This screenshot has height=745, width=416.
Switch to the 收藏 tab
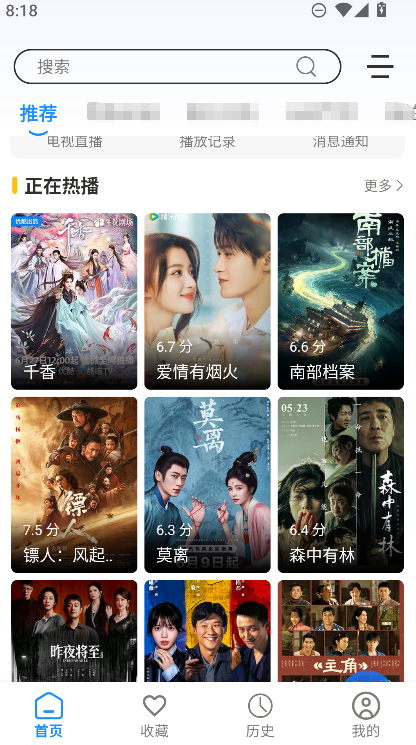coord(154,715)
